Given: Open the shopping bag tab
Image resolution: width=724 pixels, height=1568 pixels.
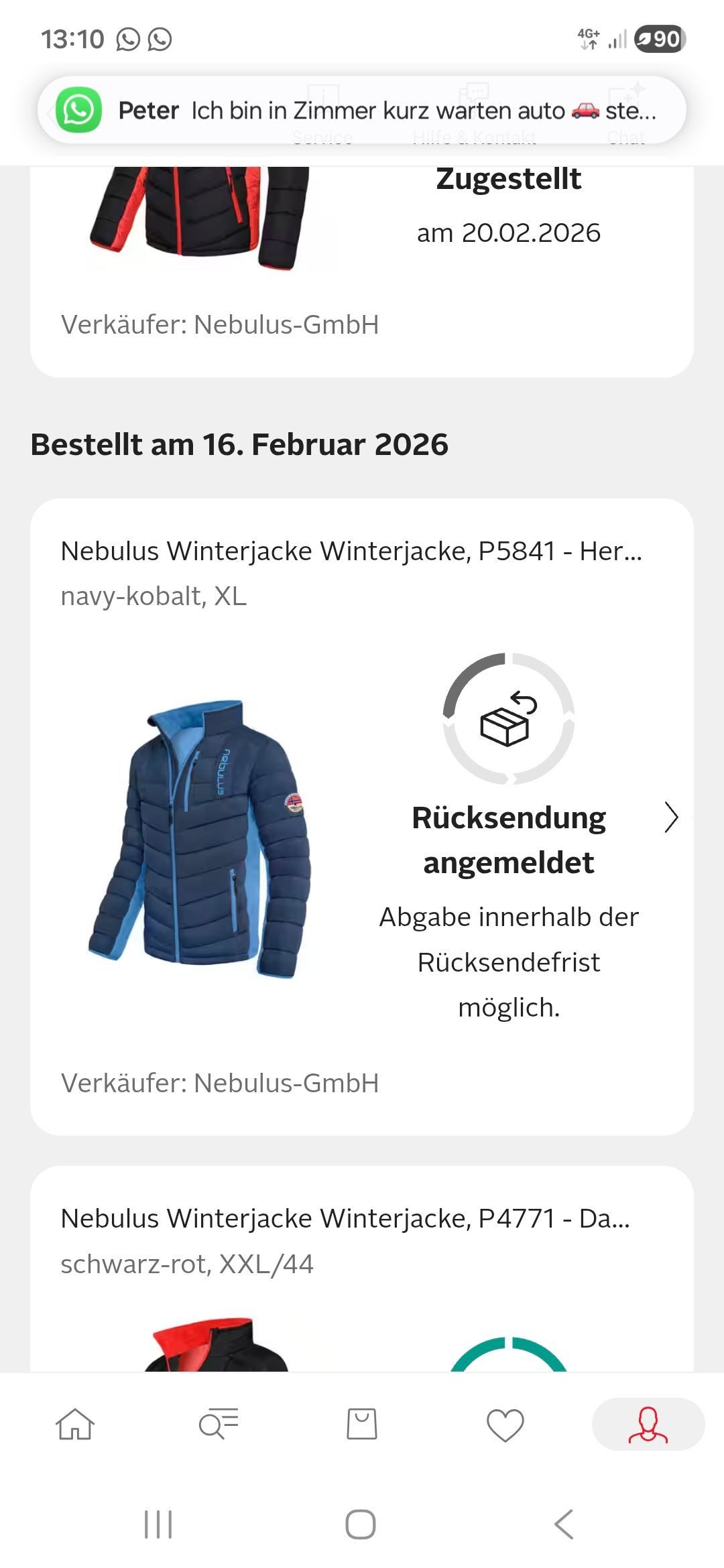Looking at the screenshot, I should (362, 1424).
